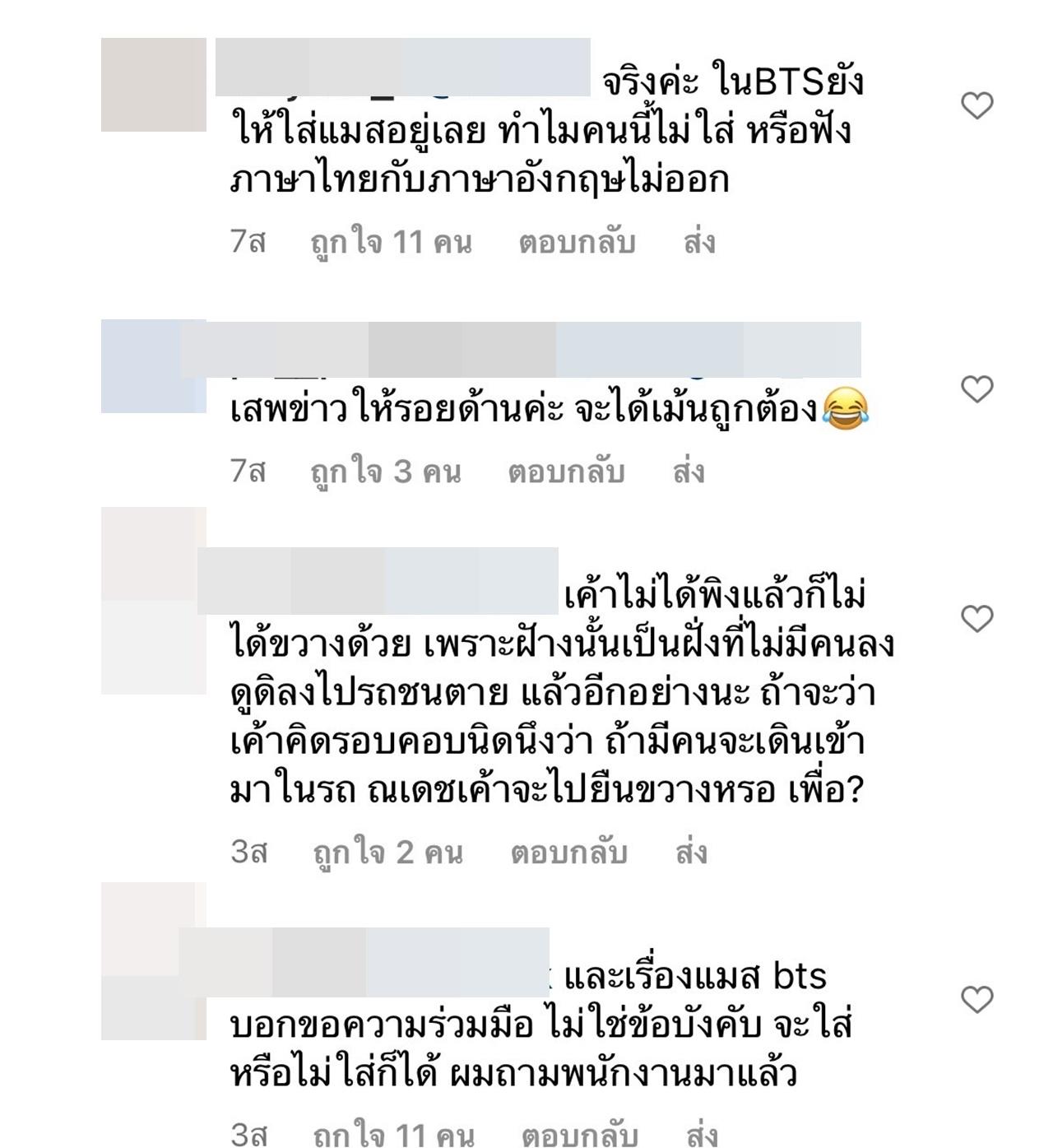
Task: Tap ส่ง under the ณเดช comment
Action: 691,853
